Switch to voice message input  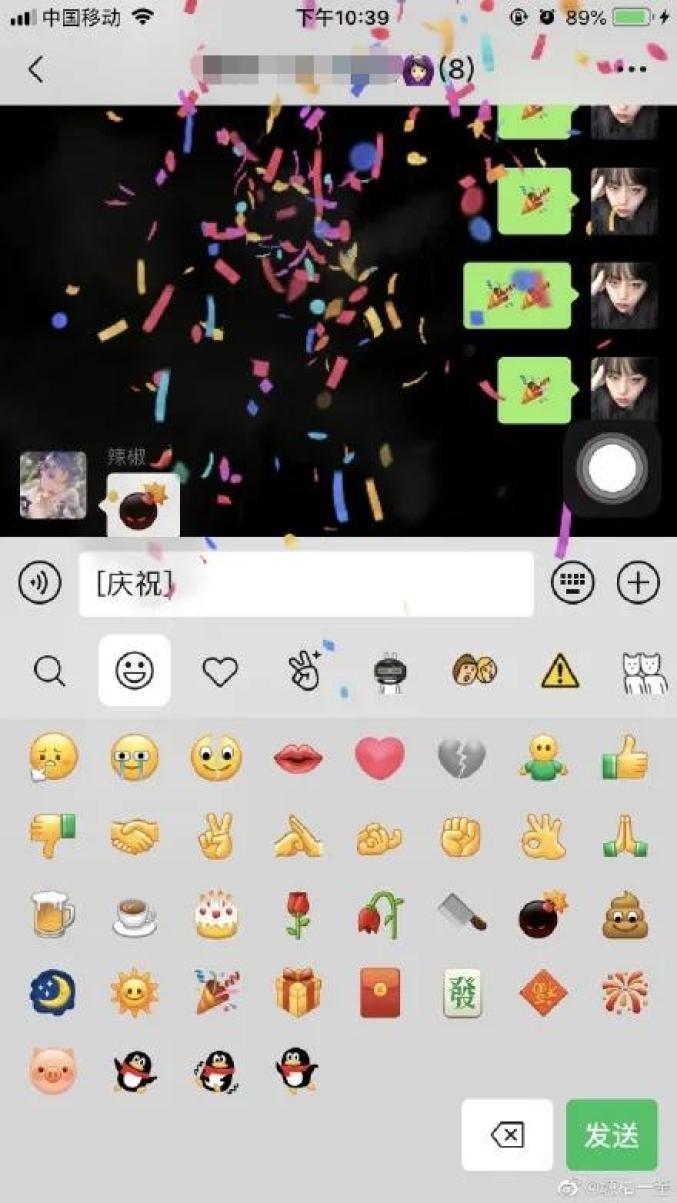pyautogui.click(x=40, y=583)
